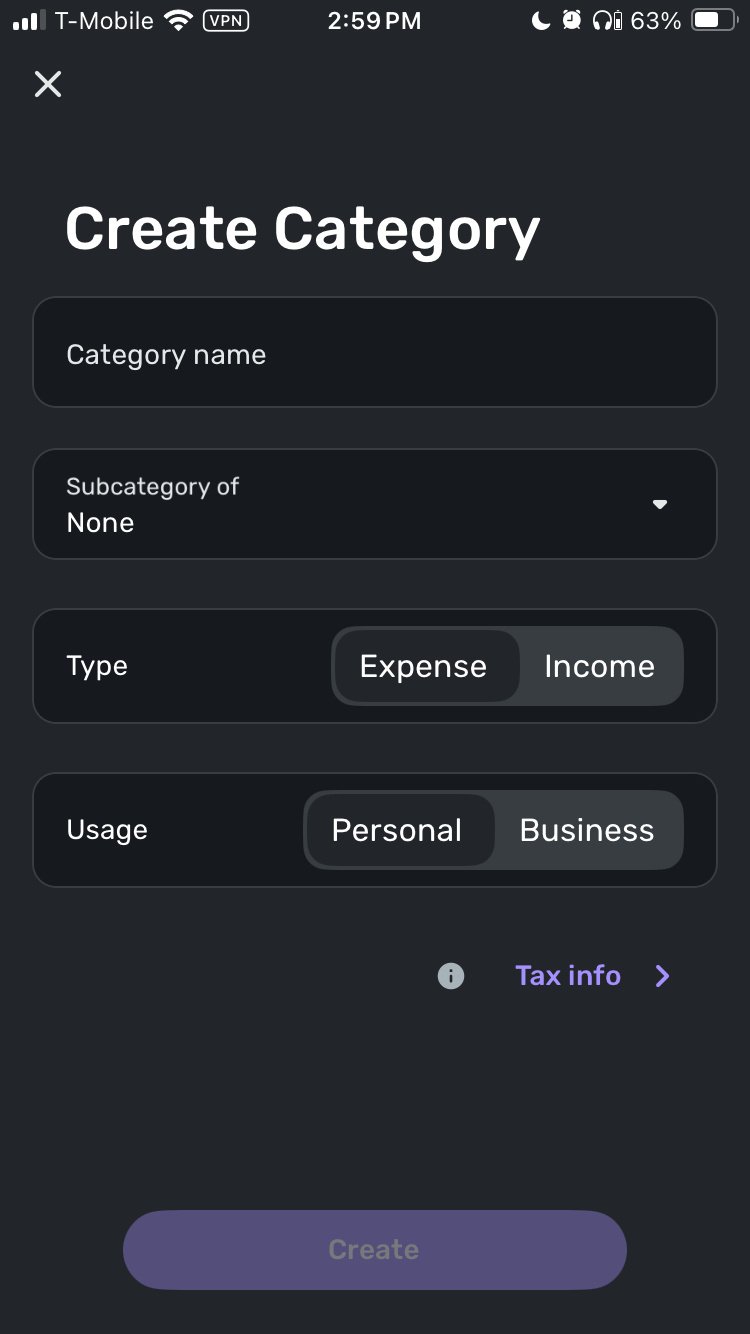Image resolution: width=750 pixels, height=1334 pixels.
Task: Tap the Create button
Action: tap(375, 1250)
